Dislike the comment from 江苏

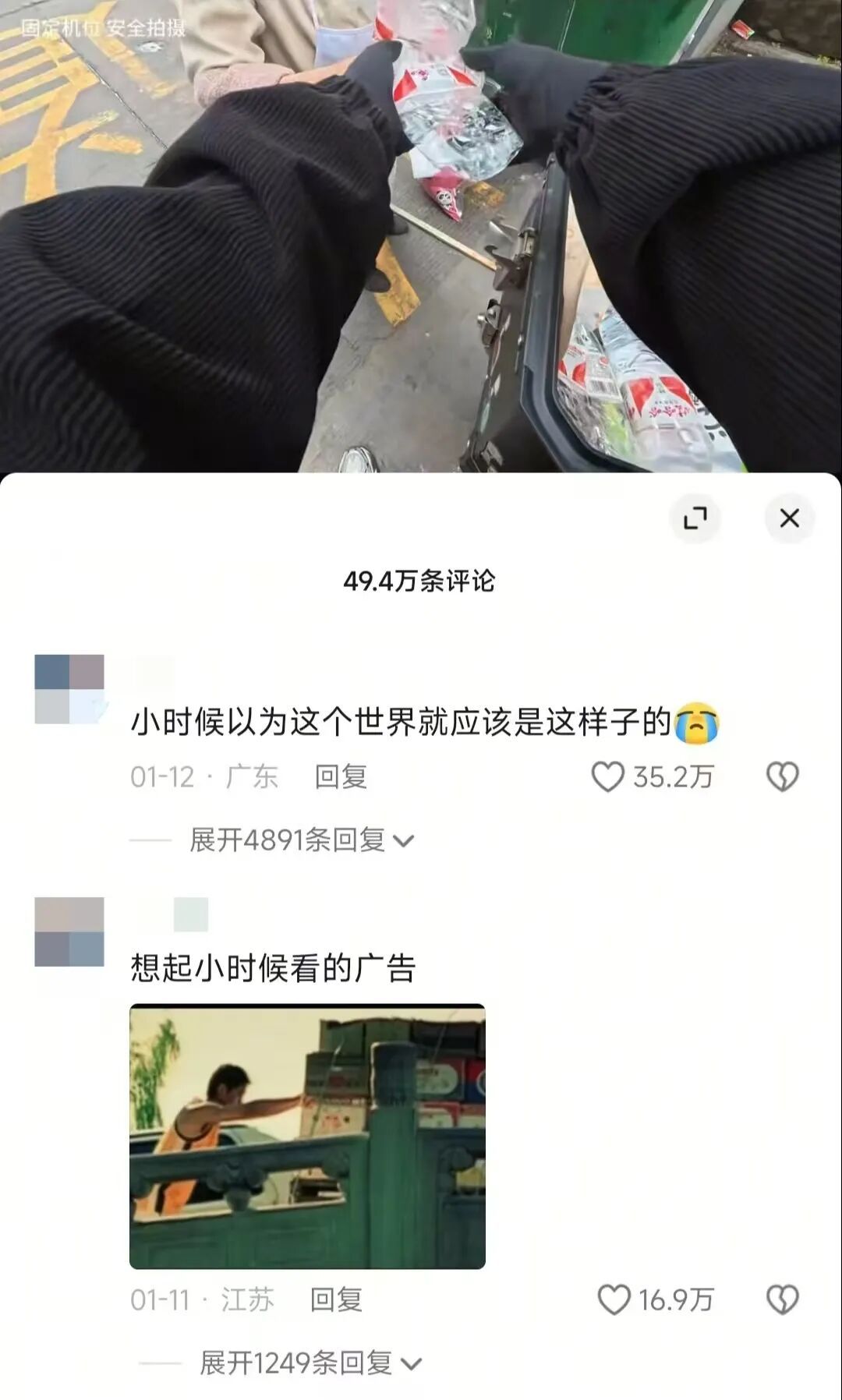pos(782,1299)
